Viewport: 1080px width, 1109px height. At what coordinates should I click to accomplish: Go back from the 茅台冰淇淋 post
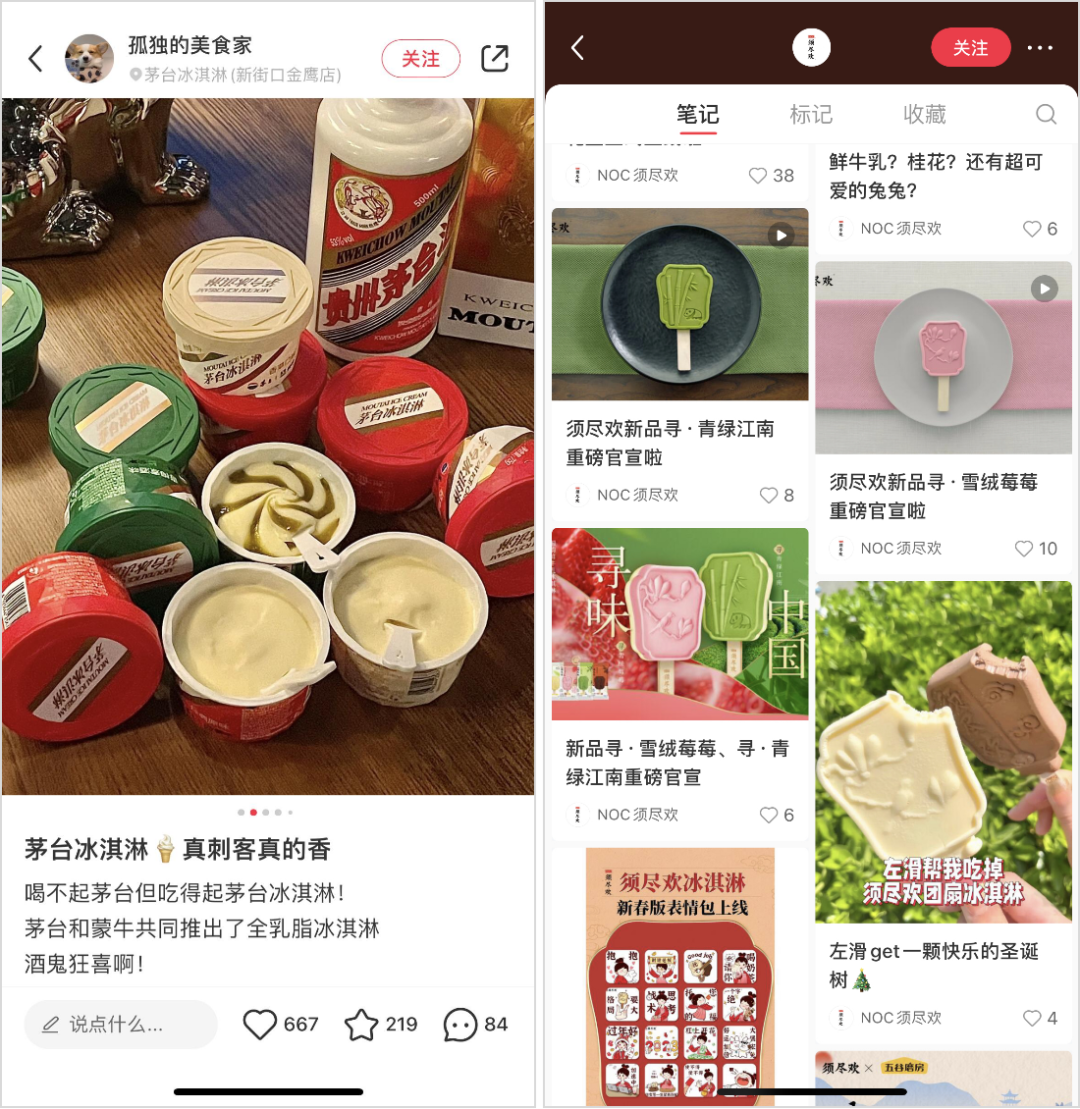click(36, 59)
